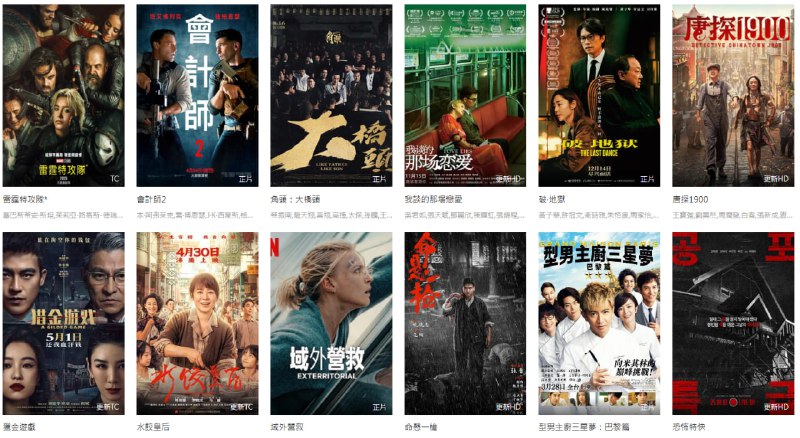The height and width of the screenshot is (438, 800).
Task: Open the movie 雷霆特攻隊*
Action: (x=64, y=95)
